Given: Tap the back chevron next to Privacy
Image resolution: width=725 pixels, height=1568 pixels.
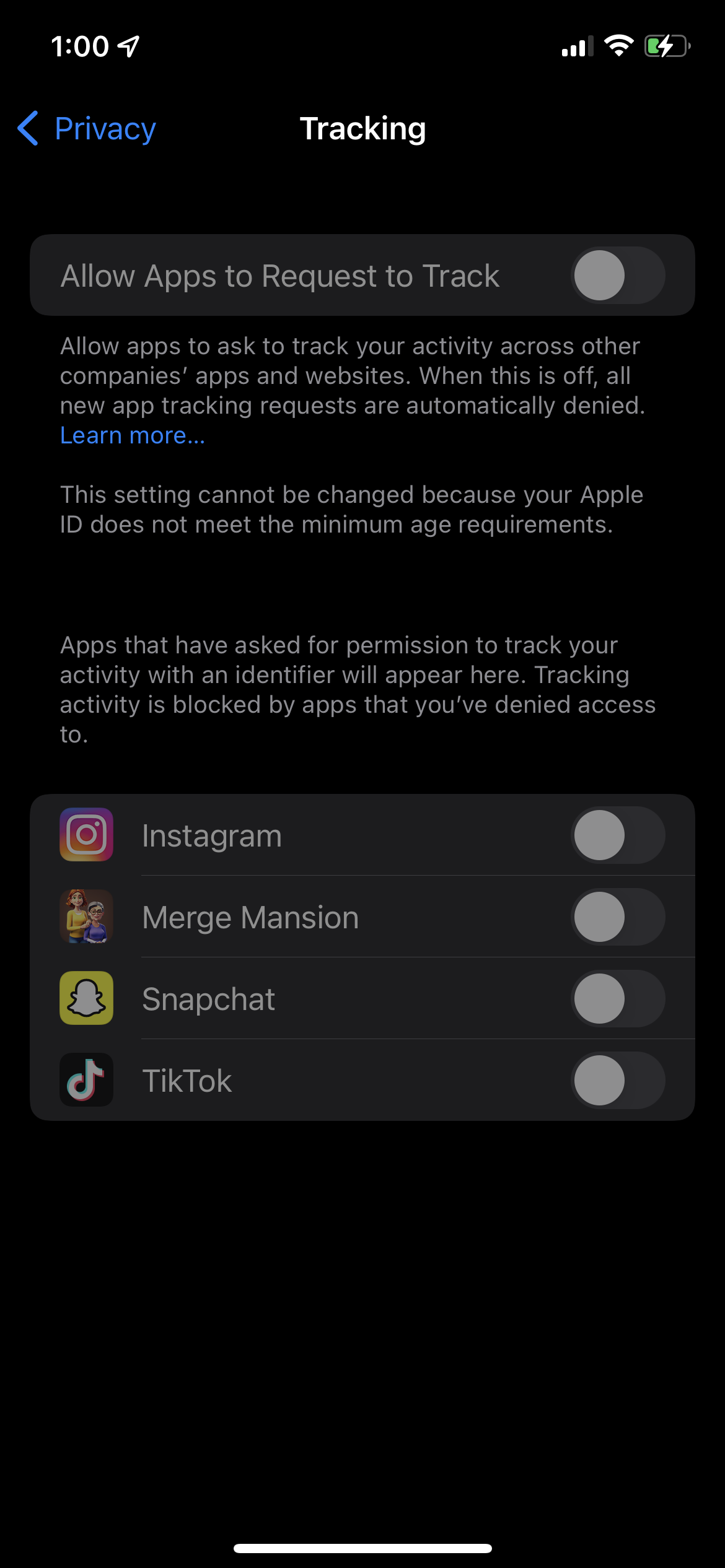Looking at the screenshot, I should click(27, 129).
